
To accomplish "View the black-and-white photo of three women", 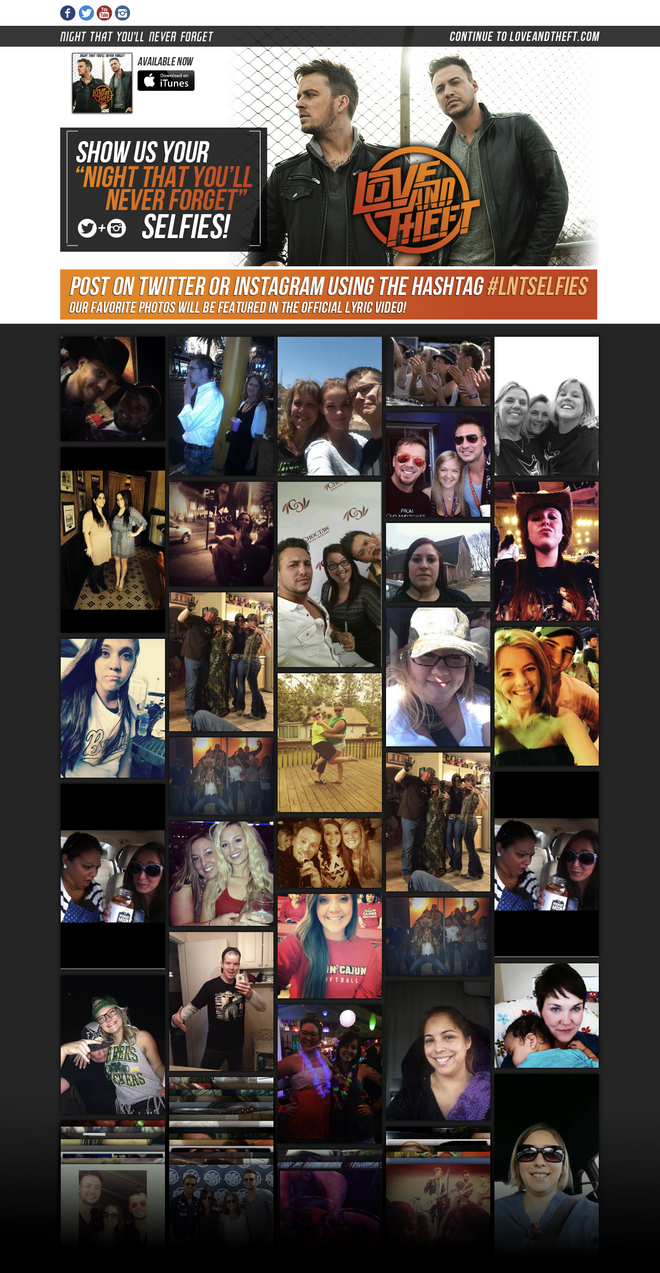I will (x=546, y=406).
